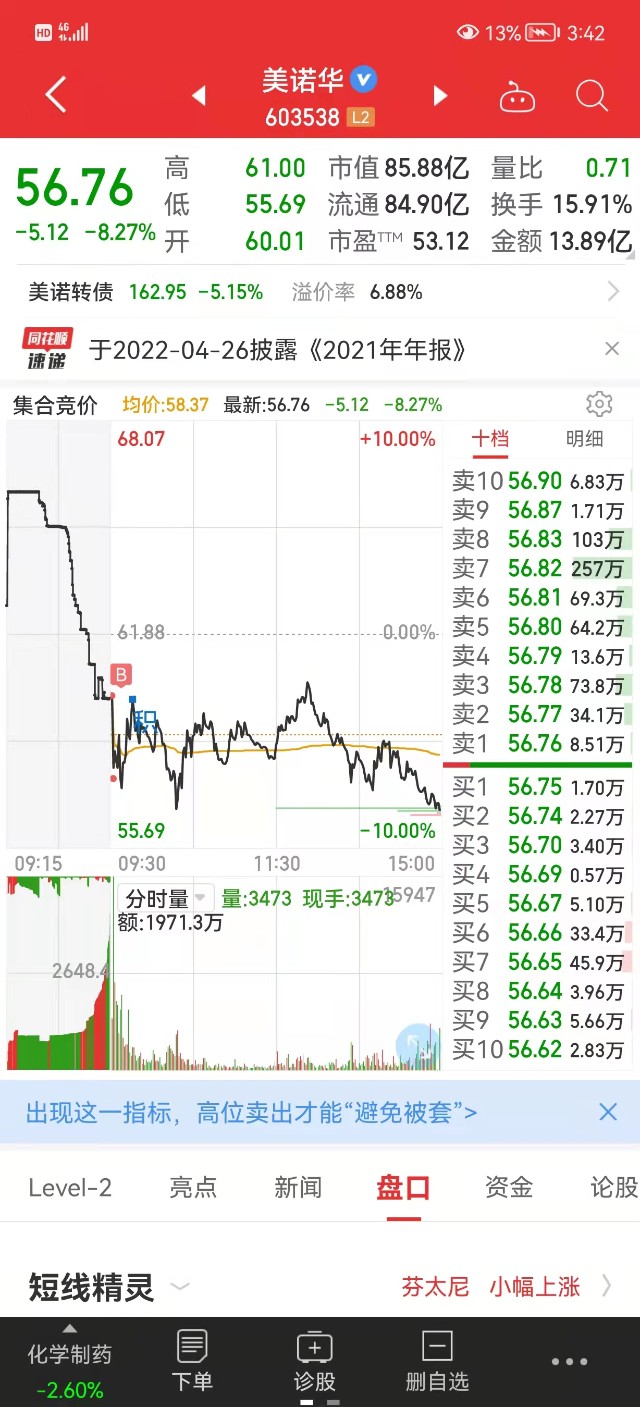Dismiss the 2021年年报 disclosure notice
Screen dimensions: 640x1407
(612, 349)
